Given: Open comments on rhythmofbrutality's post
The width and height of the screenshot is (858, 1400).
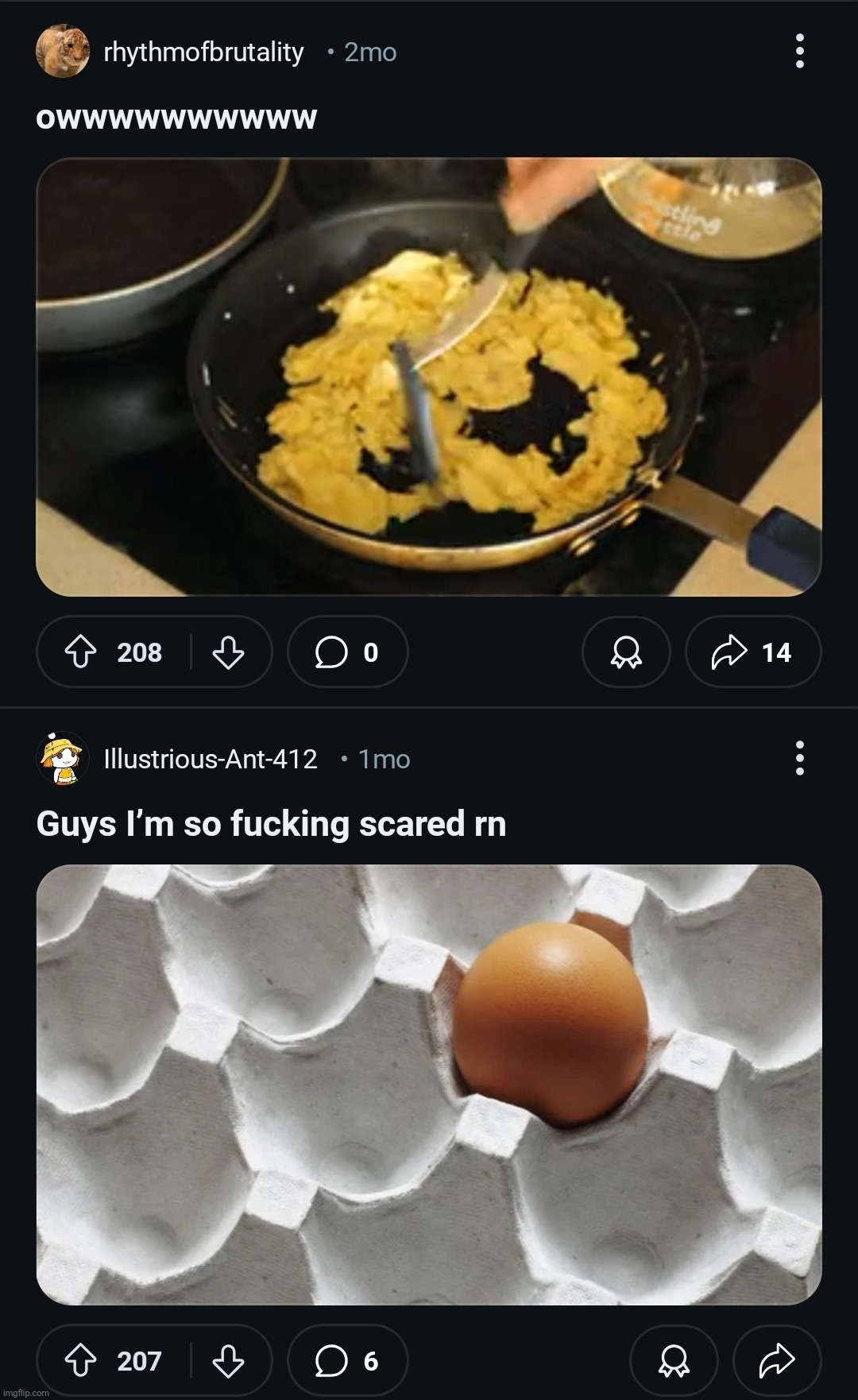Looking at the screenshot, I should [x=348, y=652].
